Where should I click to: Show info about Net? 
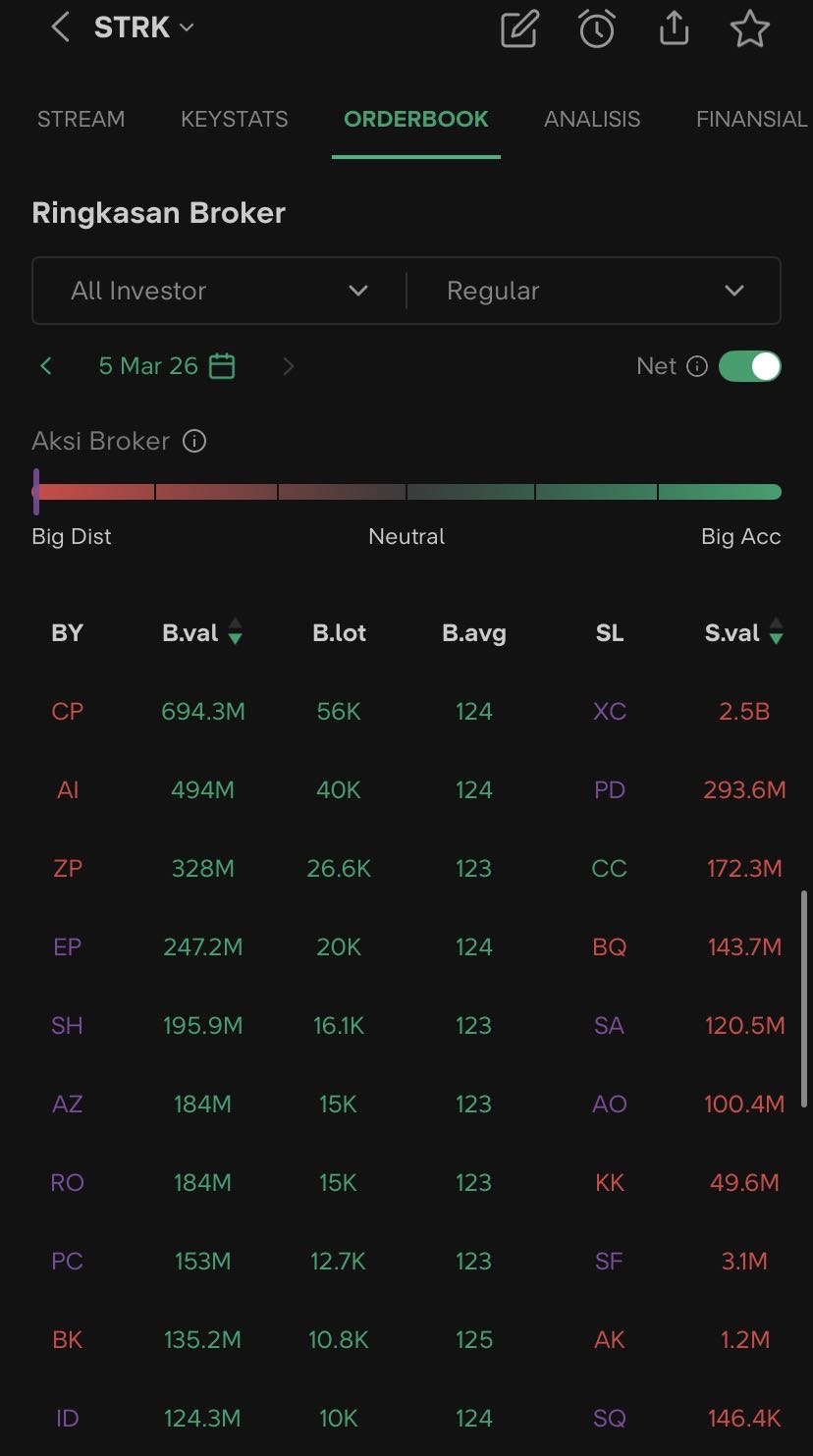coord(697,367)
